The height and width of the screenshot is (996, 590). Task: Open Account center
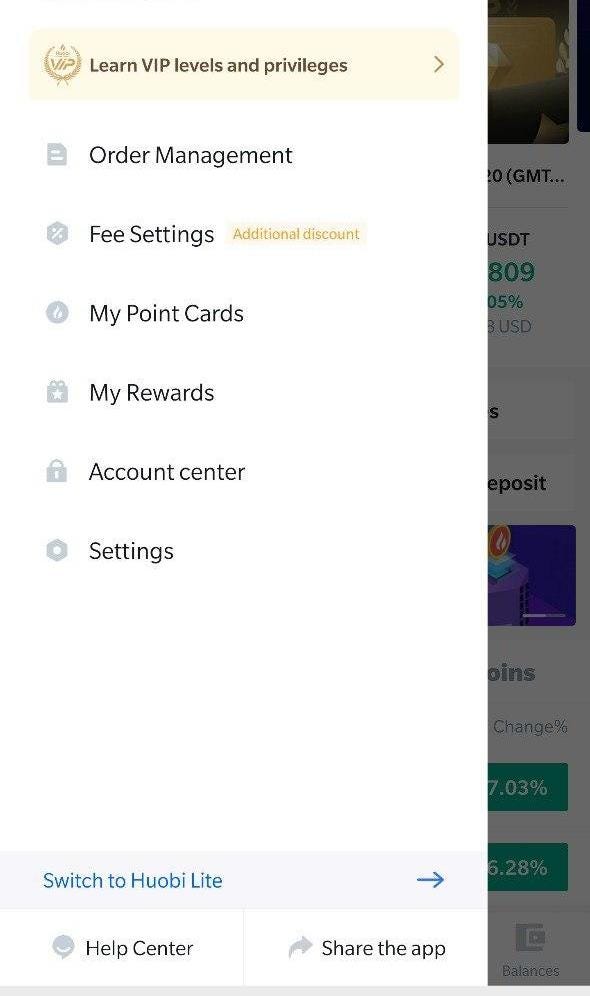(244, 472)
